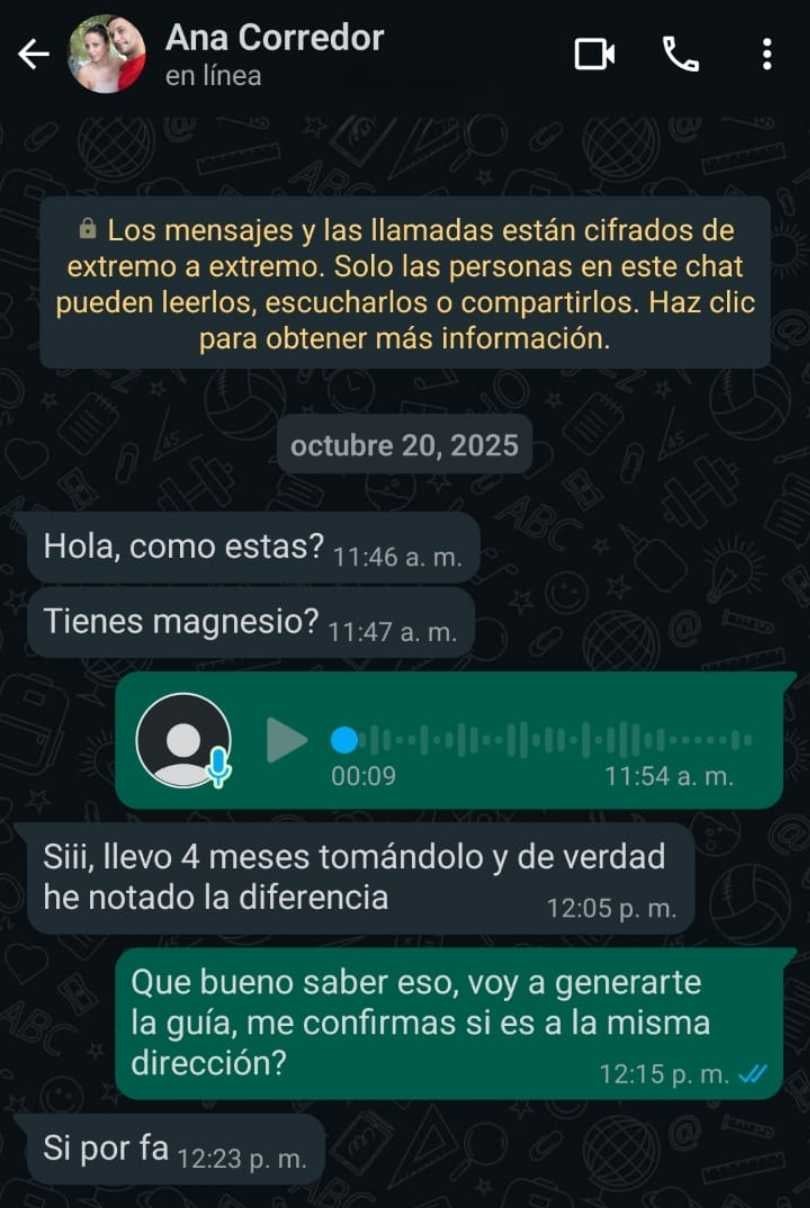Viewport: 810px width, 1208px height.
Task: Play the 00:09 voice message
Action: [287, 740]
